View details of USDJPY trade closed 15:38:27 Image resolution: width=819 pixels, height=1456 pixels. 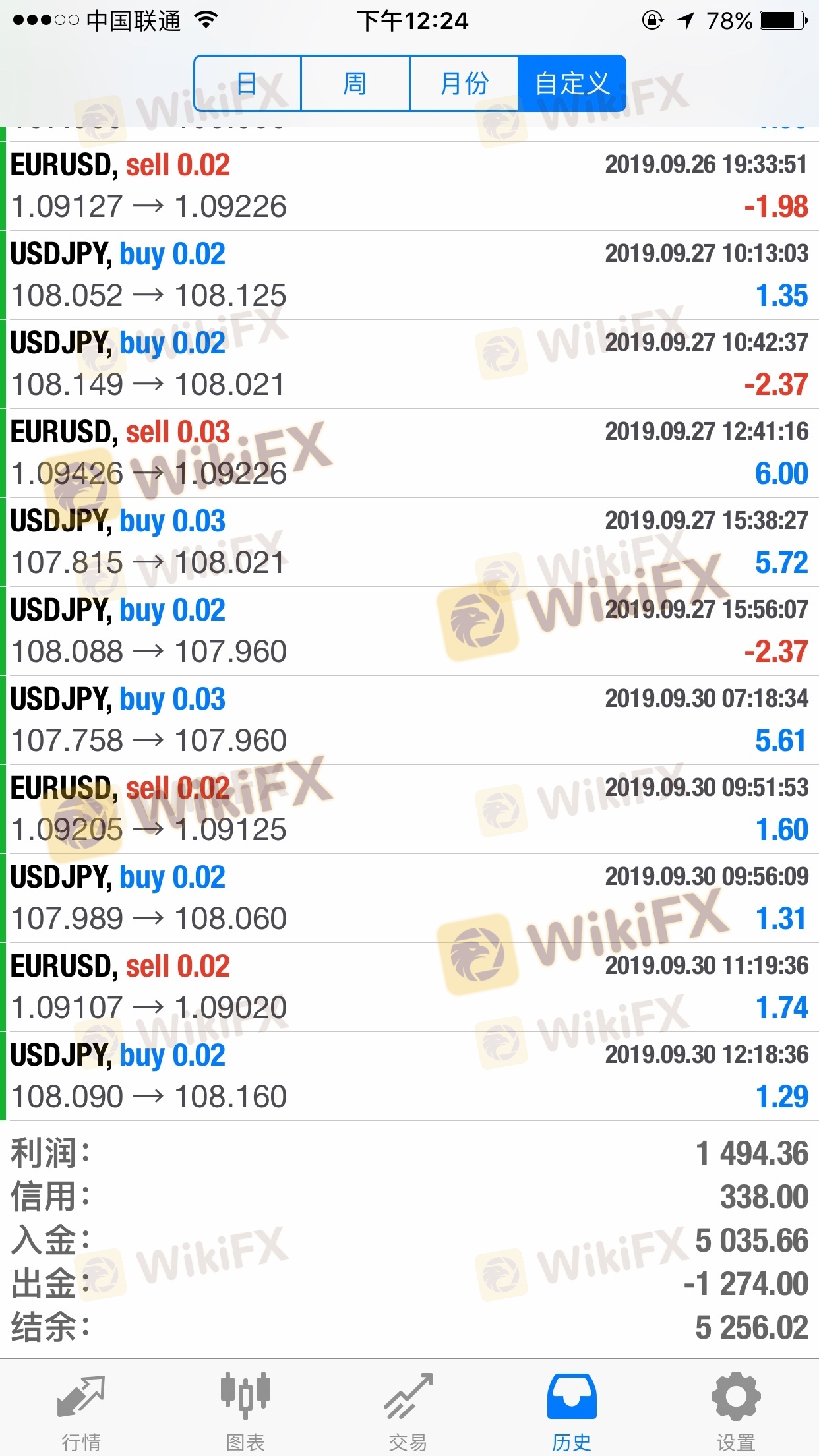[409, 542]
